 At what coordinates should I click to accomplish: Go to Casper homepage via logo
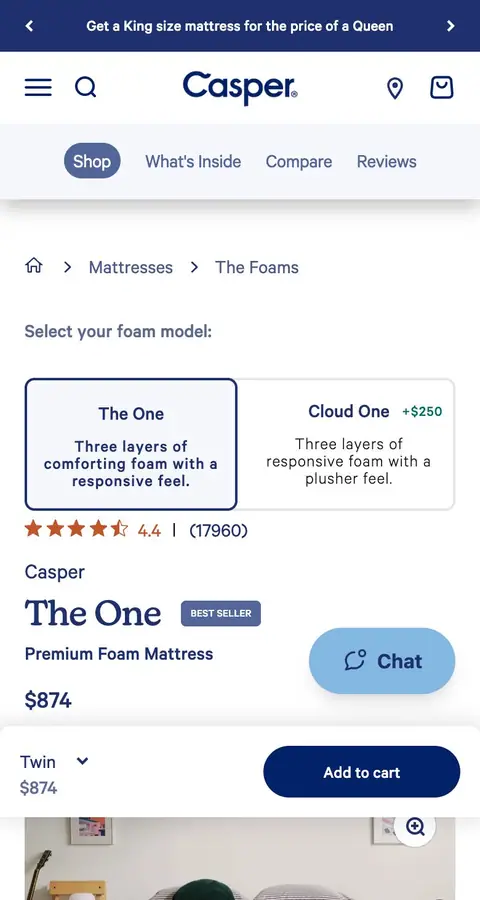tap(240, 88)
